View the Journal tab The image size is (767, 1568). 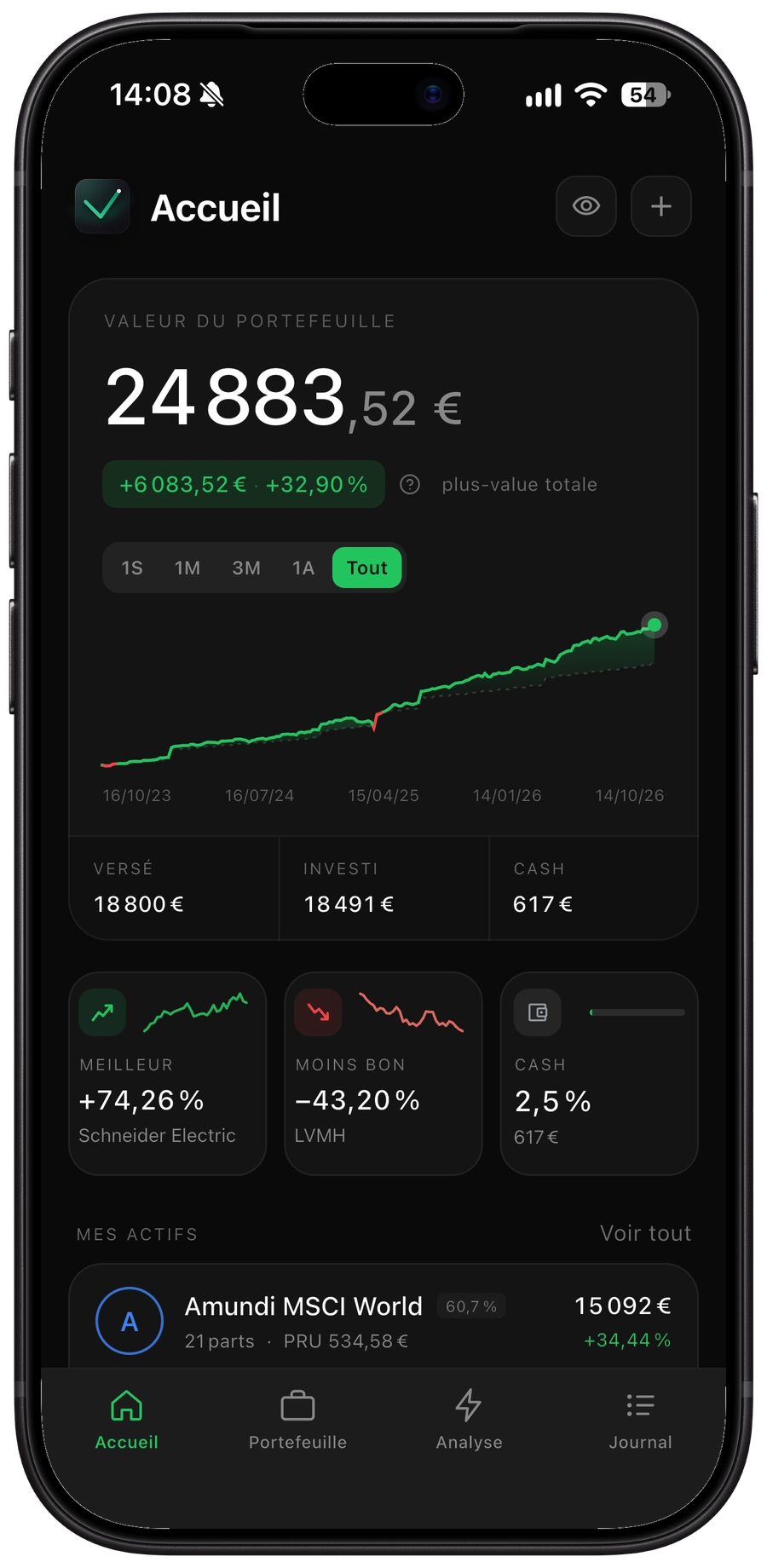coord(640,1420)
